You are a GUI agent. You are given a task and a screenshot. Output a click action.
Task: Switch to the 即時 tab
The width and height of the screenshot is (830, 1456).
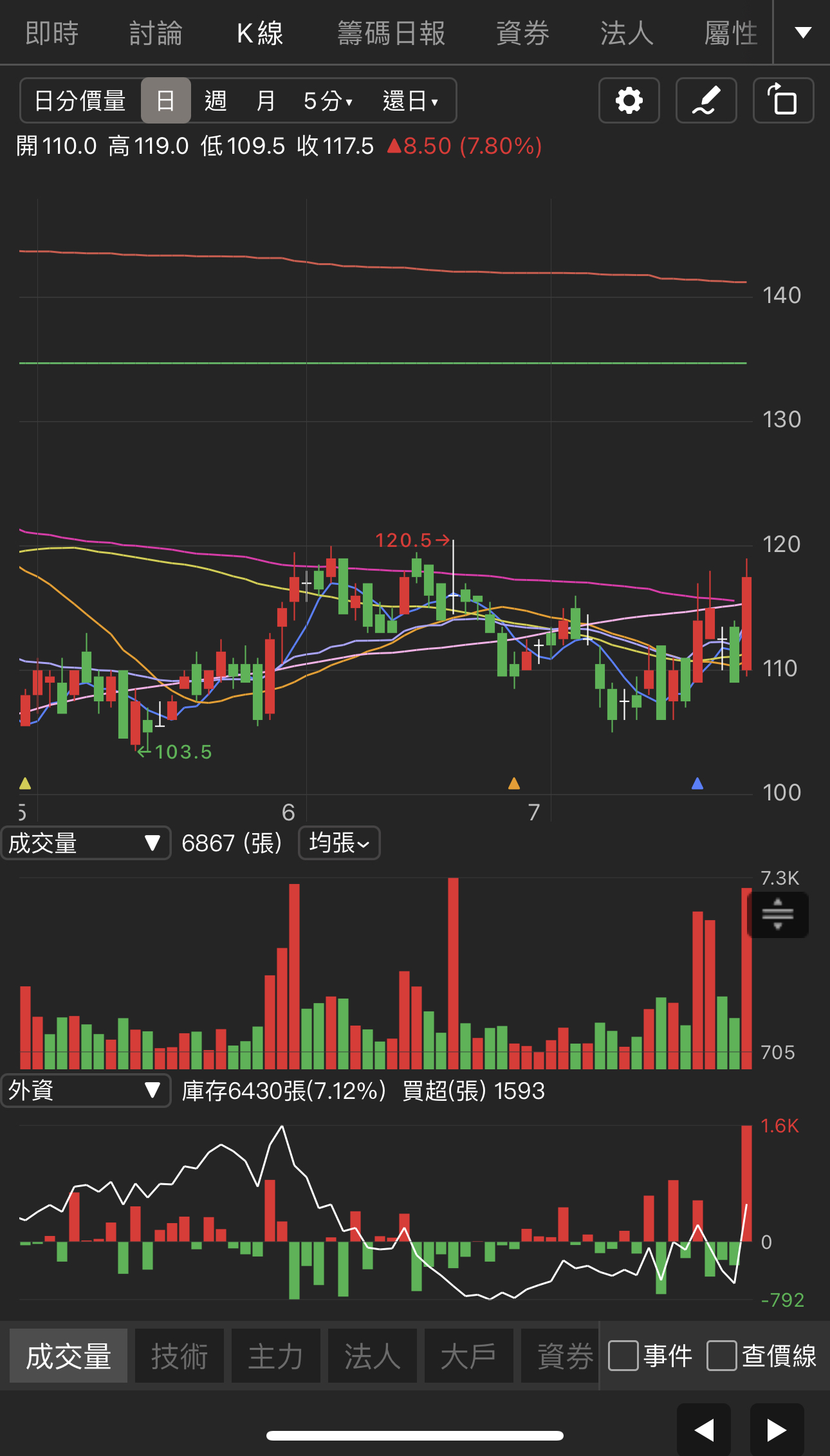[52, 33]
